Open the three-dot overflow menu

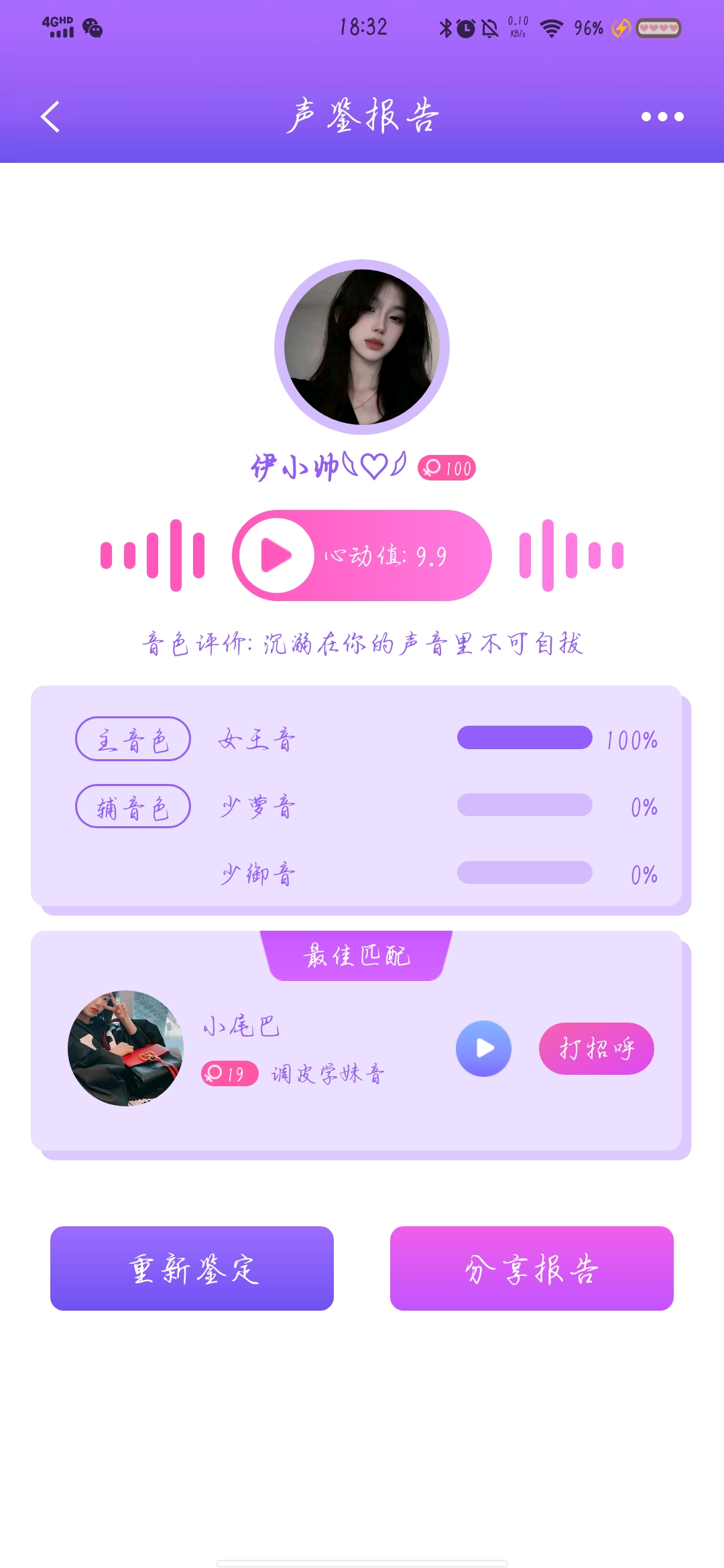tap(662, 117)
